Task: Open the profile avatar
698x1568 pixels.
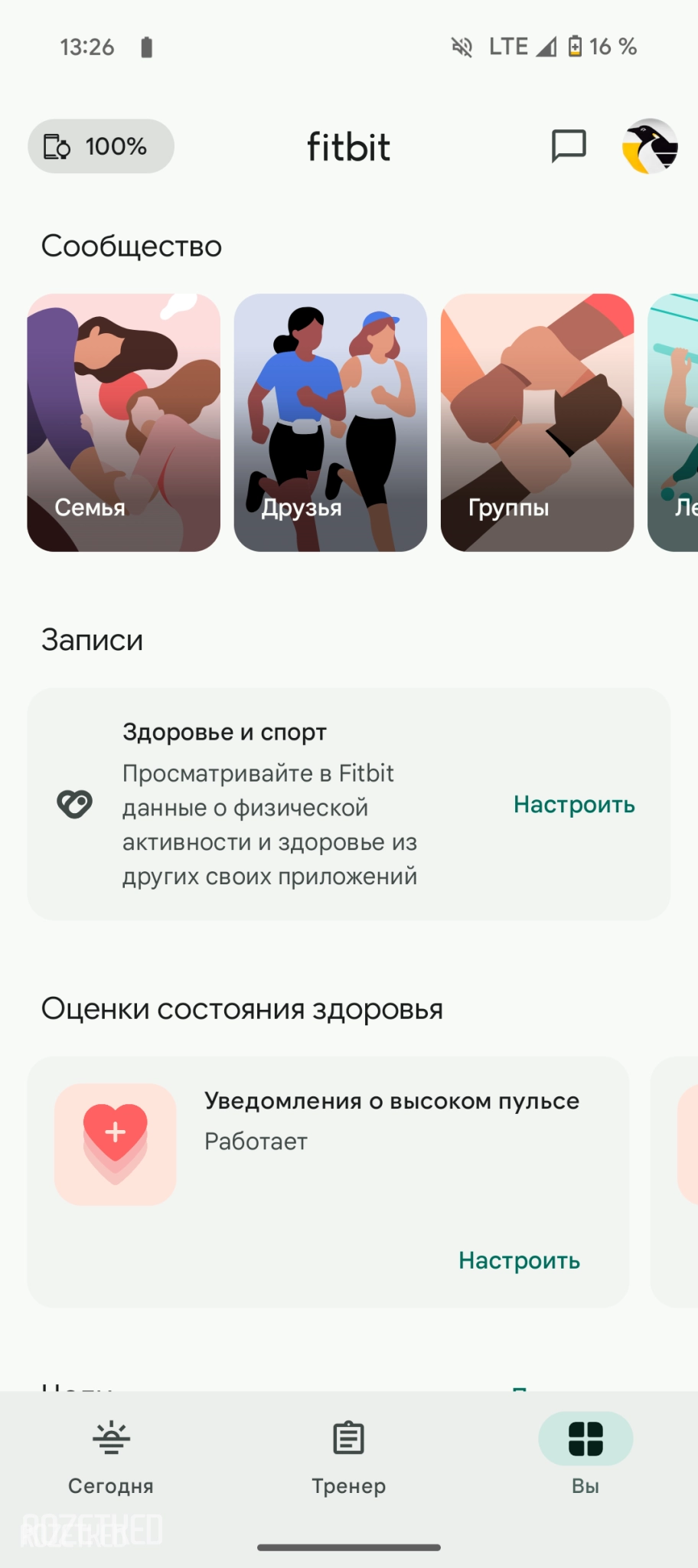Action: click(x=650, y=145)
